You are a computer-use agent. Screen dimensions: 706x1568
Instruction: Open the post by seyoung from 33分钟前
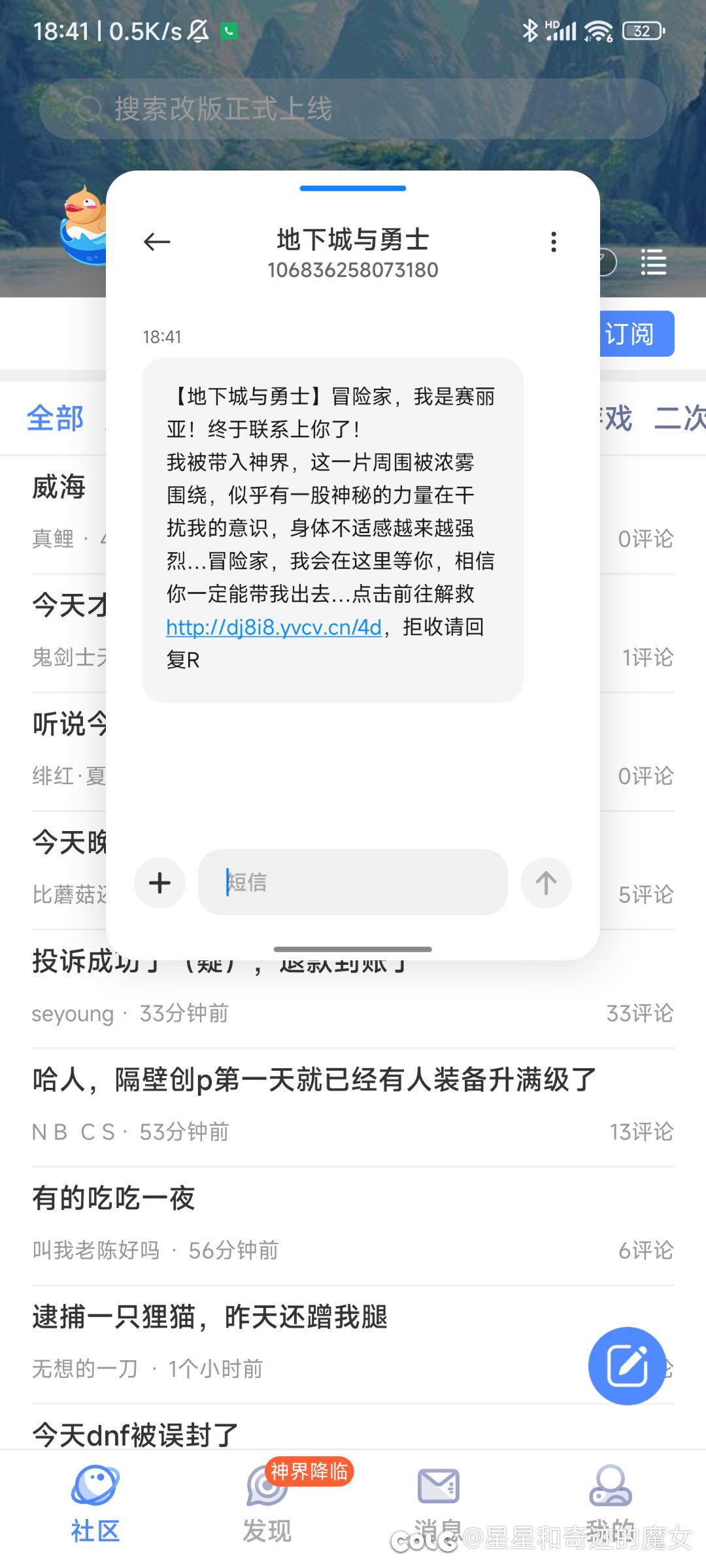[353, 989]
